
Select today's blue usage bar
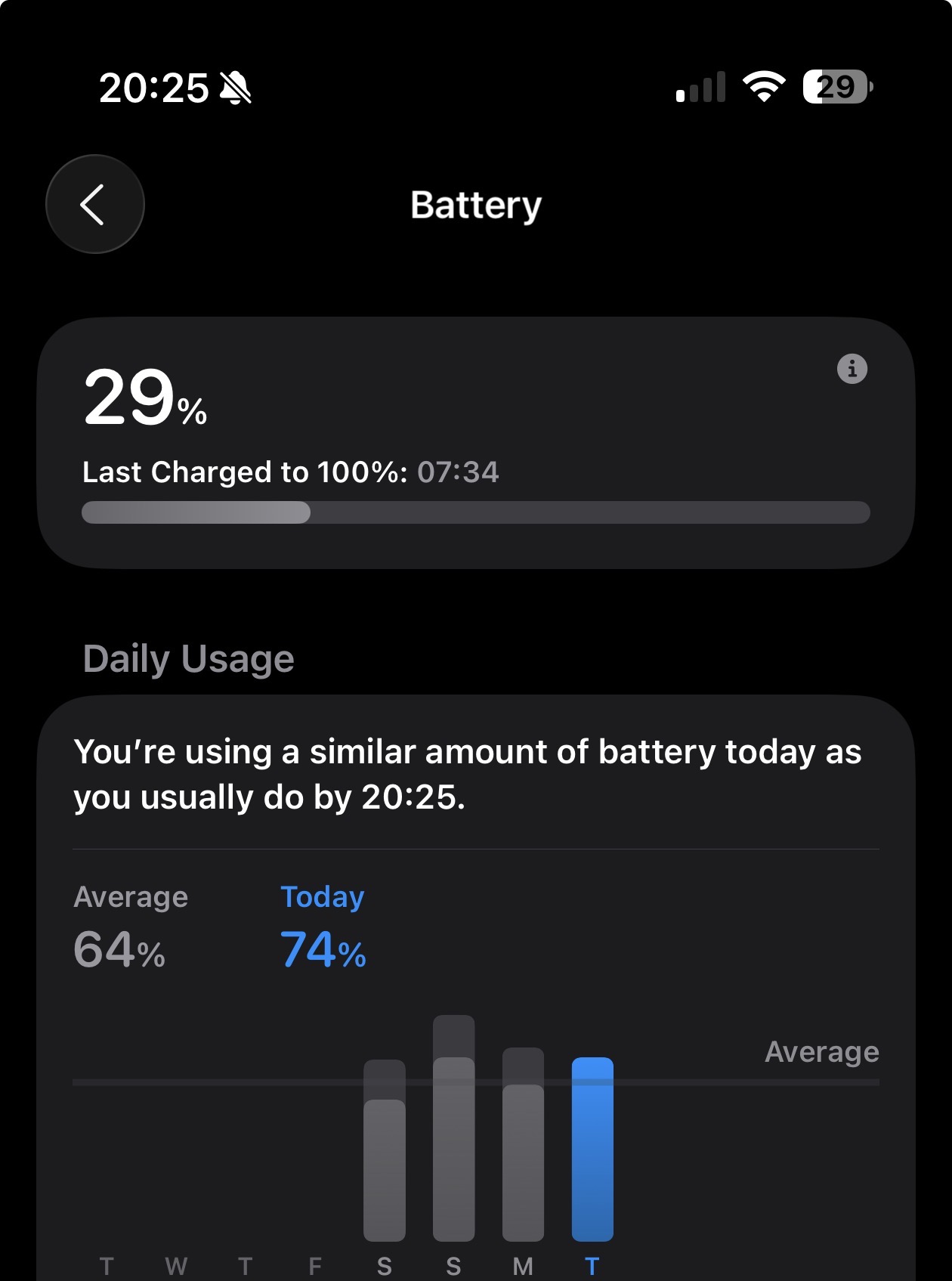592,1149
